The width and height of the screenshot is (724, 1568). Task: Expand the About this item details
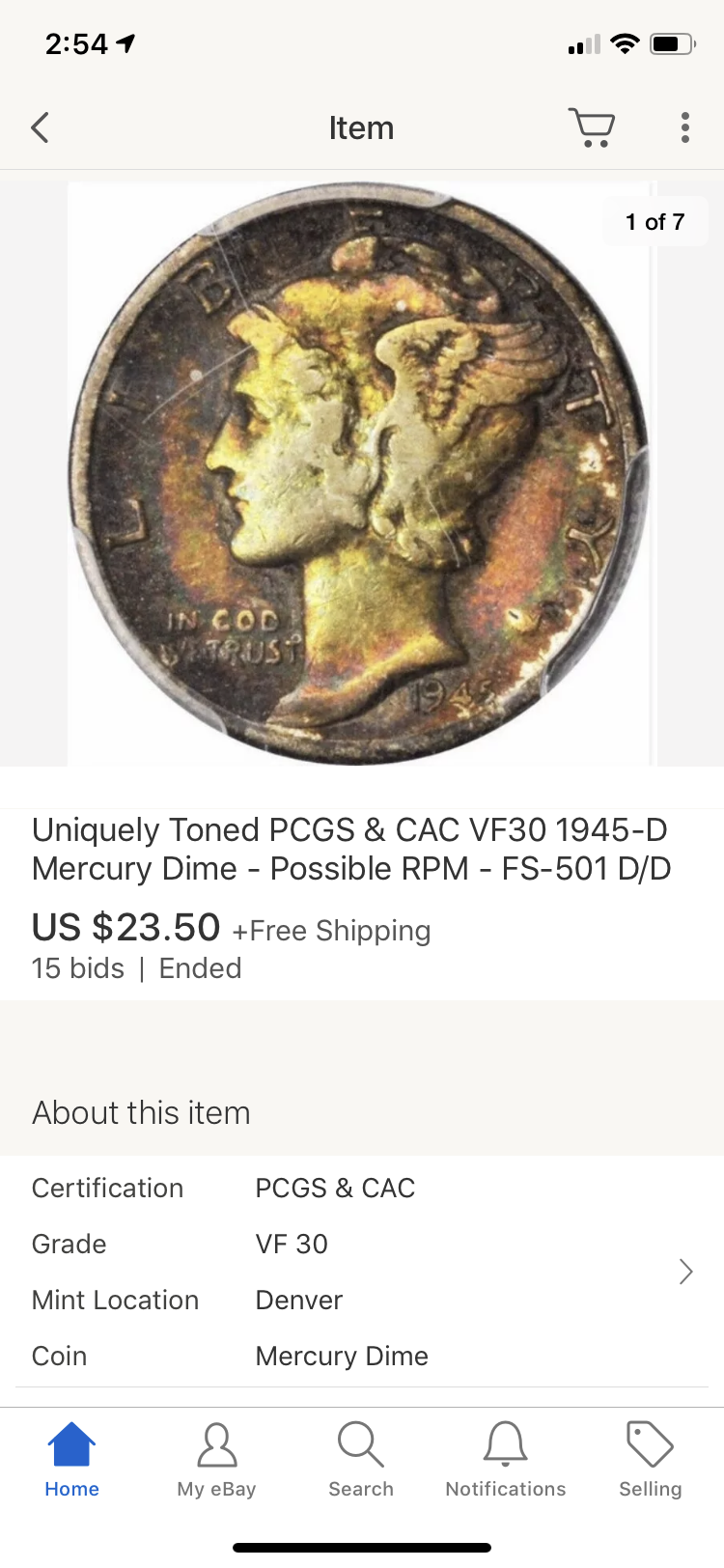pyautogui.click(x=685, y=1272)
